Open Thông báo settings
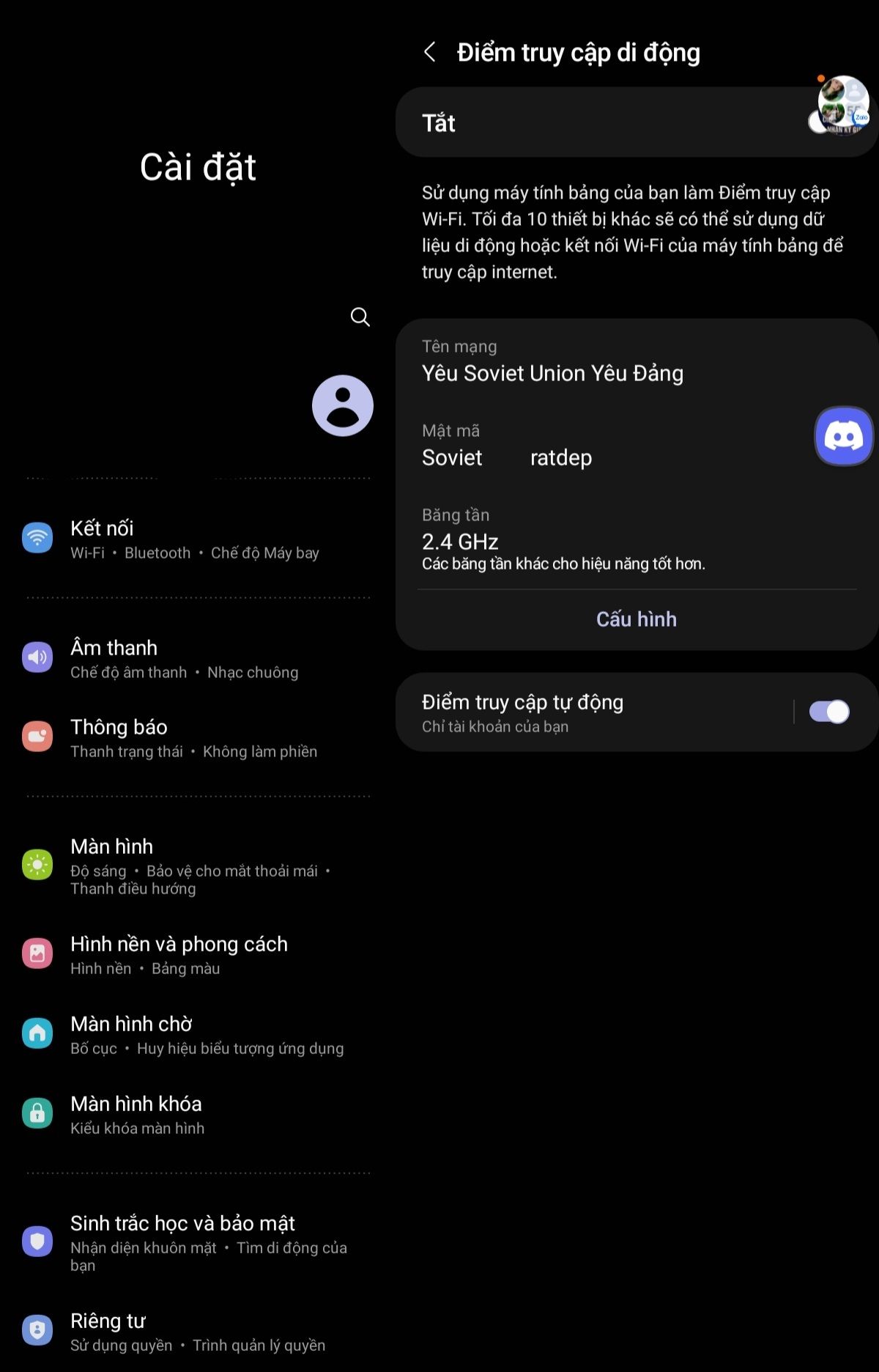Image resolution: width=879 pixels, height=1372 pixels. [198, 737]
